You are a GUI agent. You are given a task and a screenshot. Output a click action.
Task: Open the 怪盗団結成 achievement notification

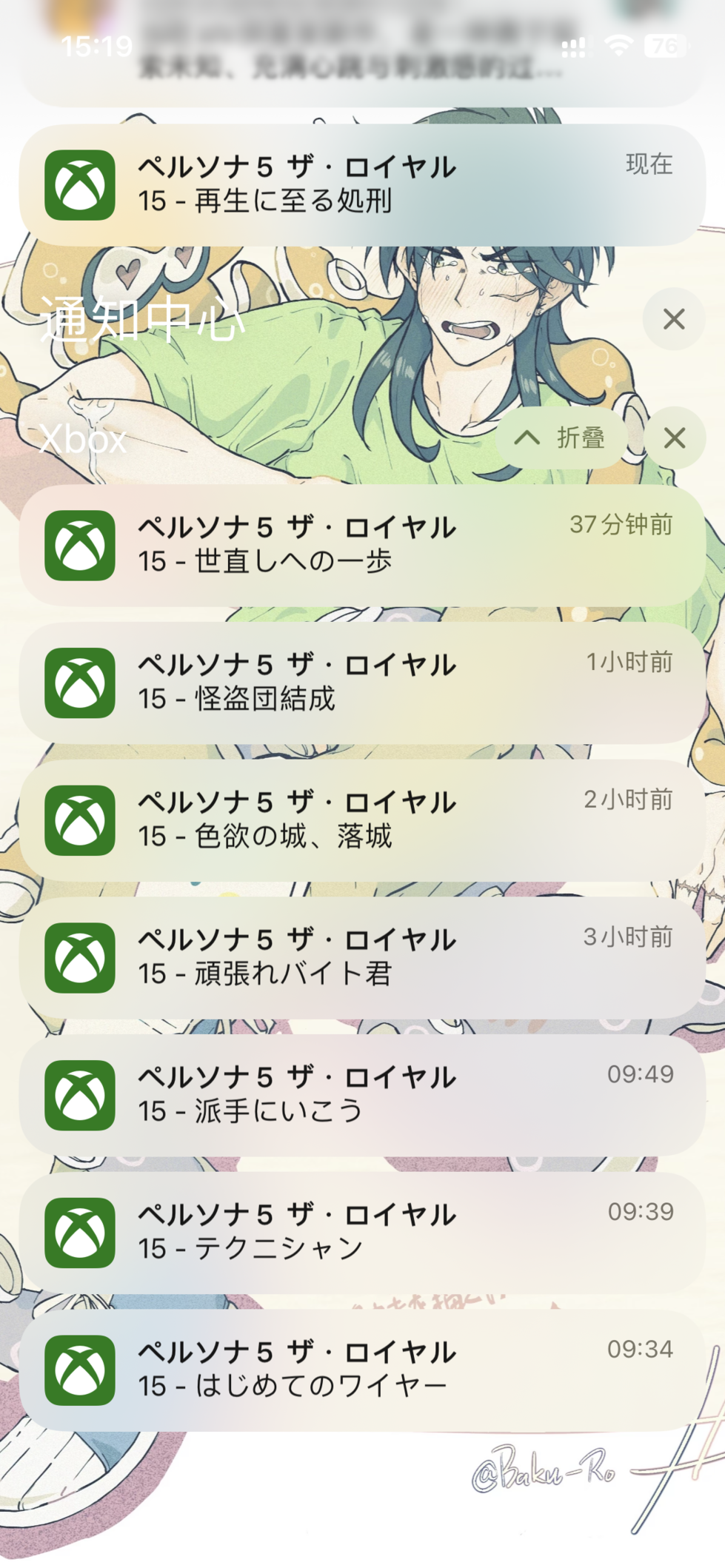pos(361,683)
